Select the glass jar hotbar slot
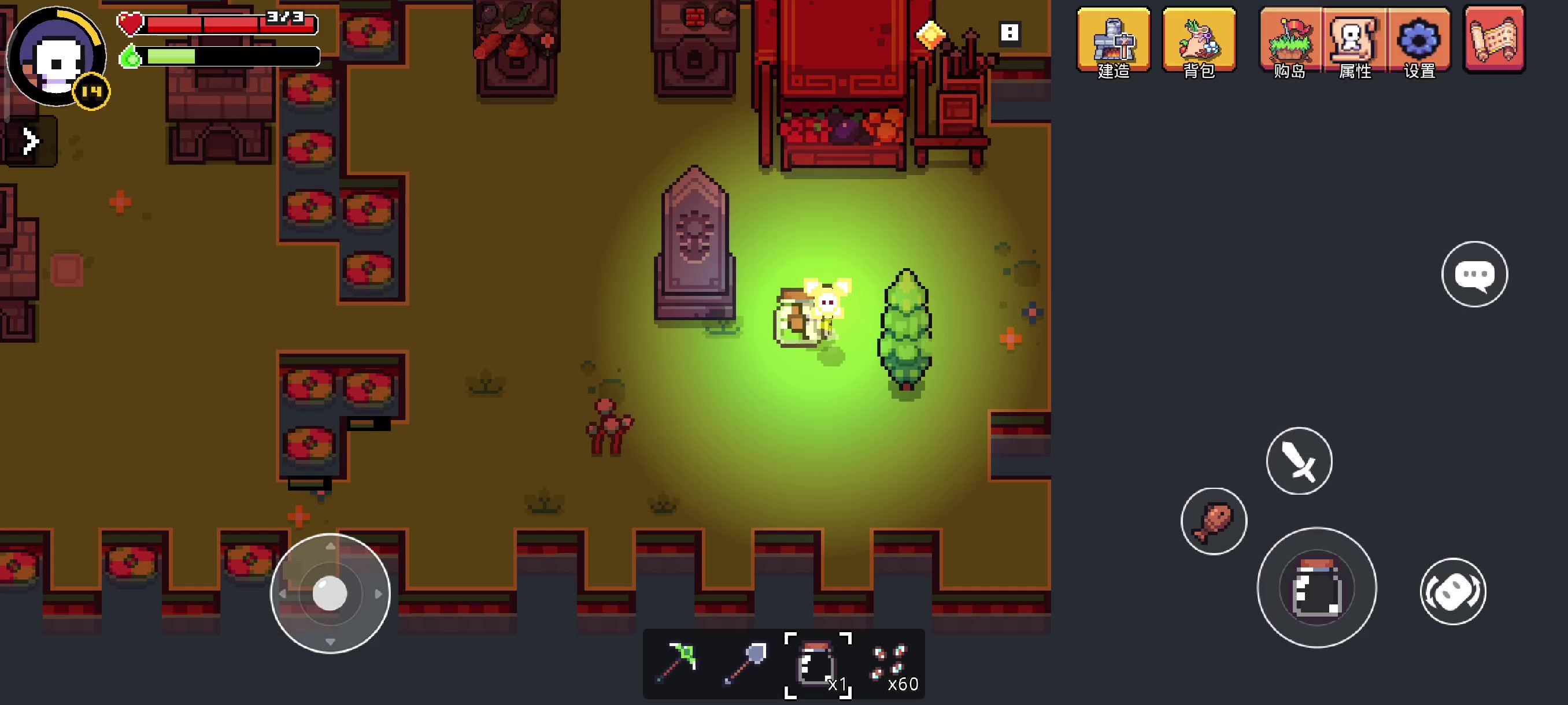 817,664
